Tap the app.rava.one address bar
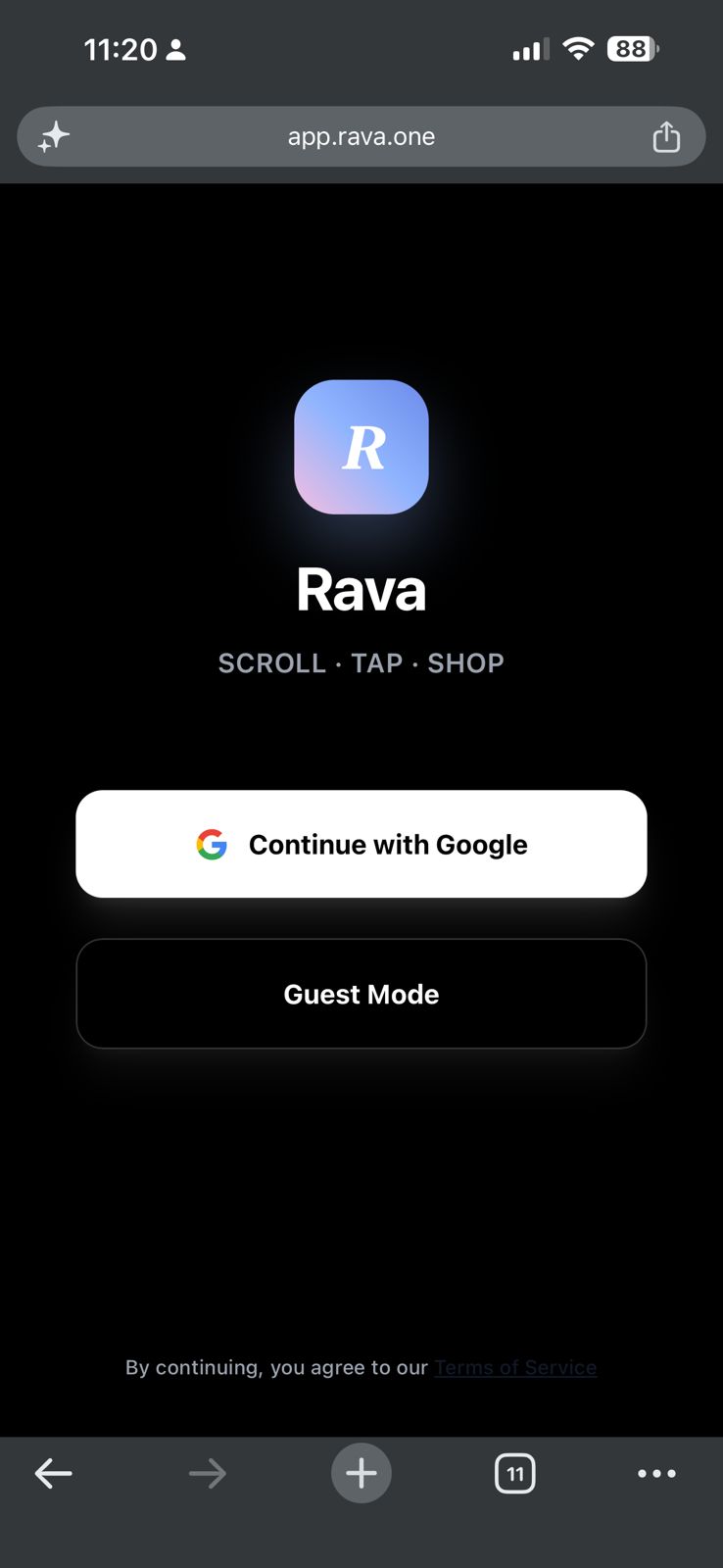 [361, 136]
